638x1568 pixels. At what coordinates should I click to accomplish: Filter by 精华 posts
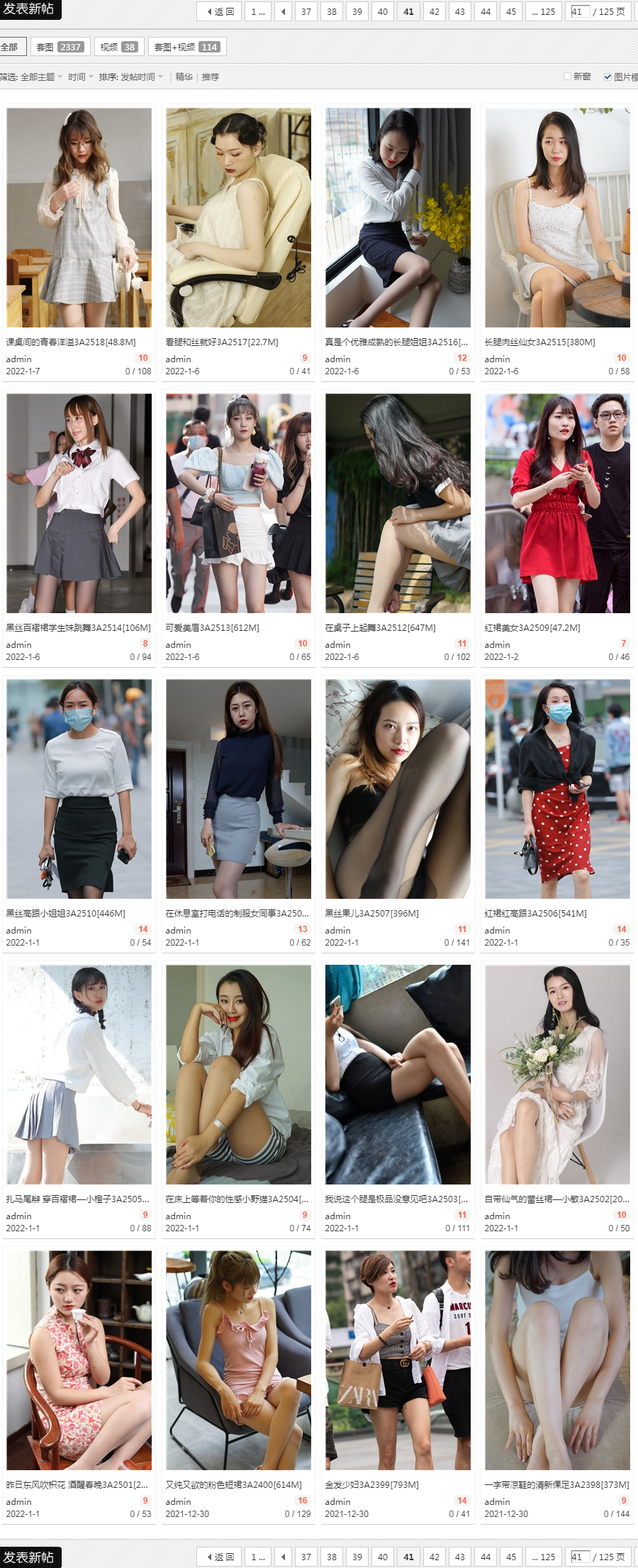(184, 77)
